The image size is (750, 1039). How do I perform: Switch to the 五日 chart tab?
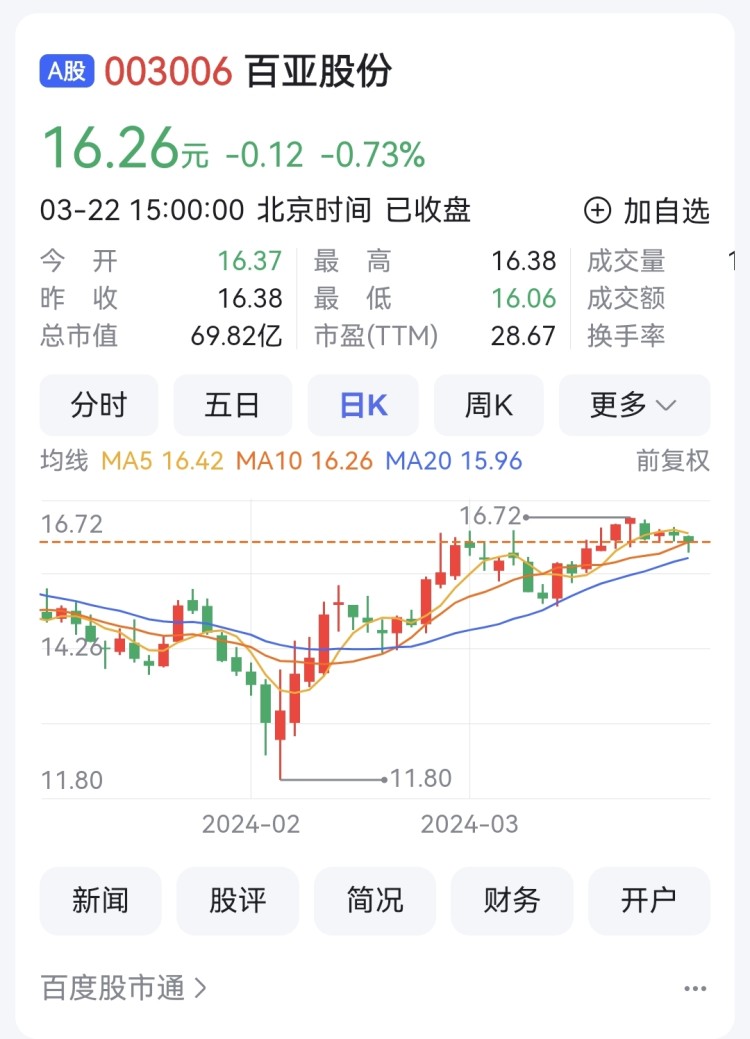233,405
